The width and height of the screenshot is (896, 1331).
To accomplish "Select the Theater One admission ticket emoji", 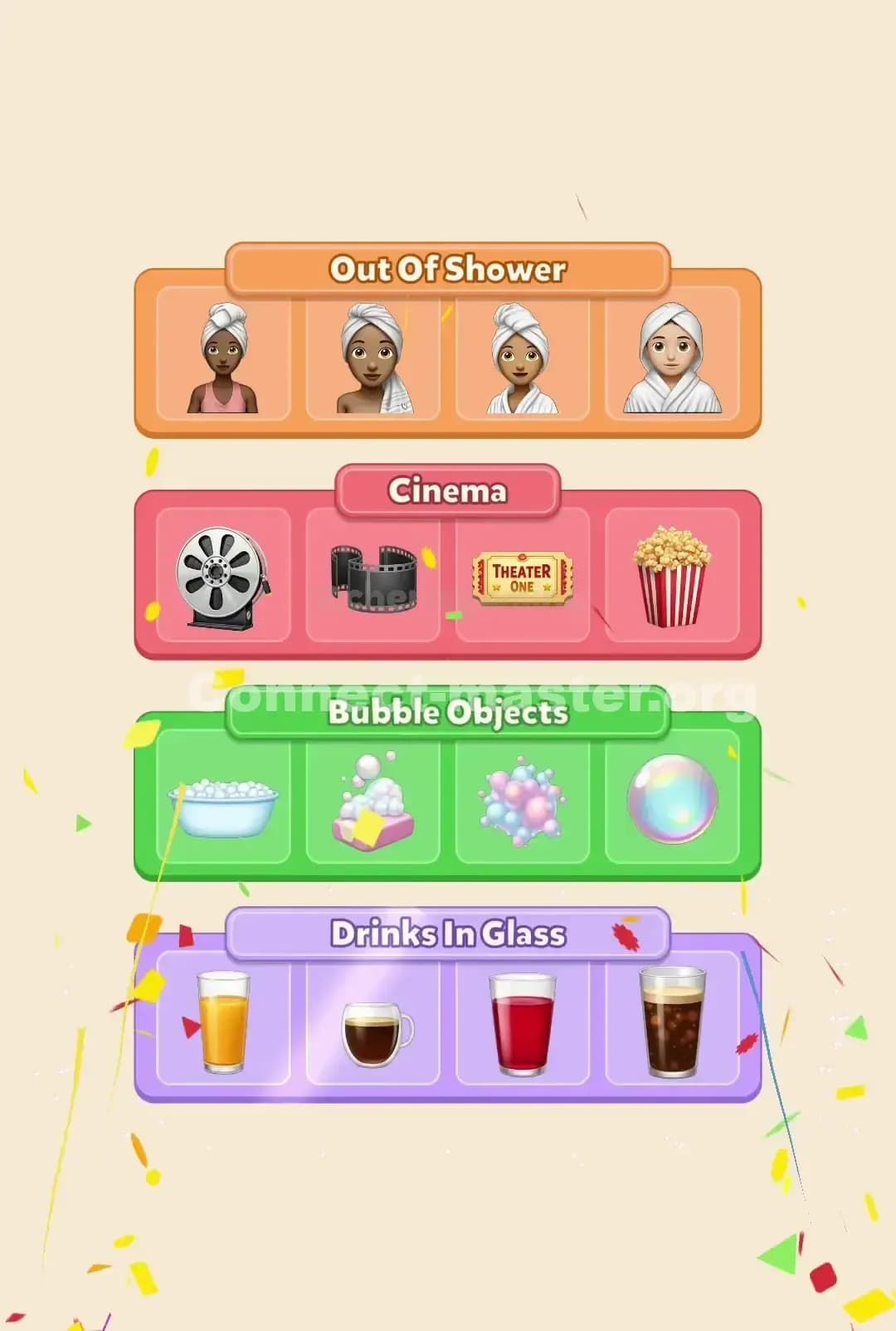I will coord(523,574).
